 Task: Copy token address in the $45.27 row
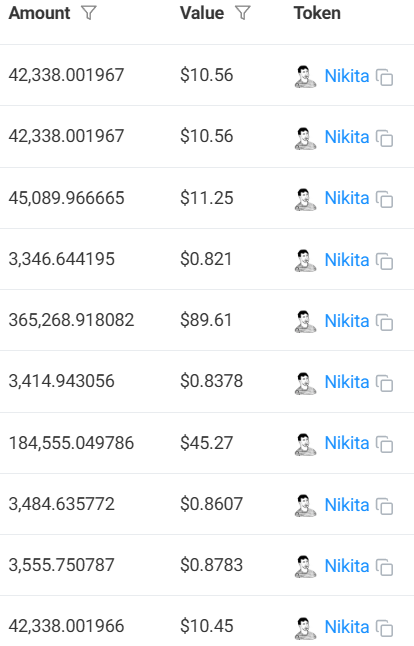pos(385,445)
